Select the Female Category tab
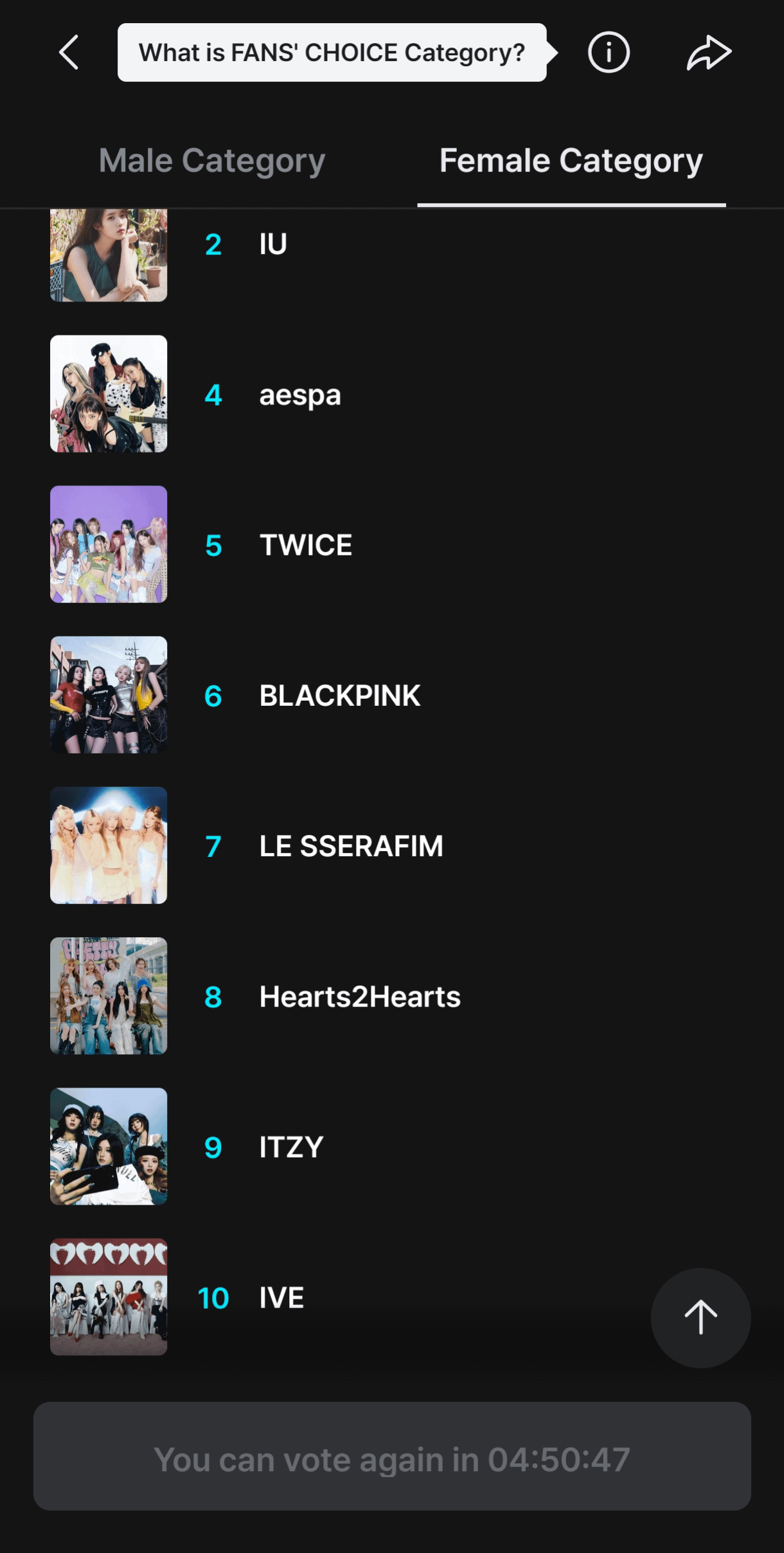Viewport: 784px width, 1553px height. [x=571, y=161]
